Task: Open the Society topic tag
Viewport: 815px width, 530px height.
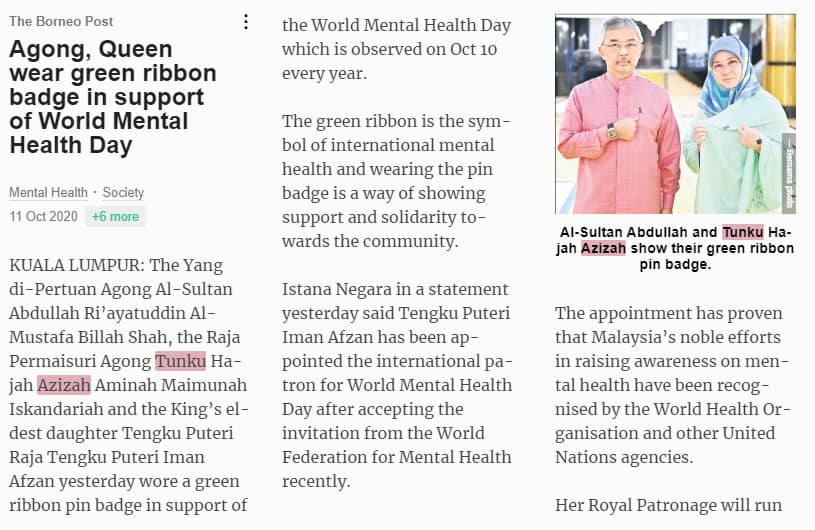Action: click(x=123, y=192)
